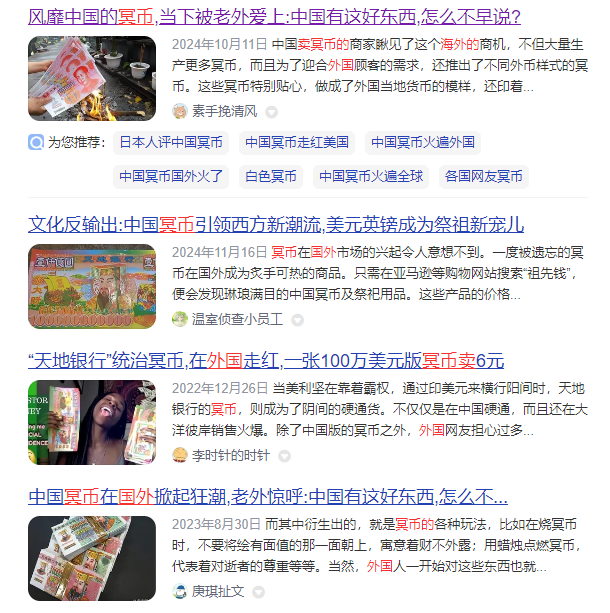Expand the dropdown arrow next to 庚琪扯文

258,592
